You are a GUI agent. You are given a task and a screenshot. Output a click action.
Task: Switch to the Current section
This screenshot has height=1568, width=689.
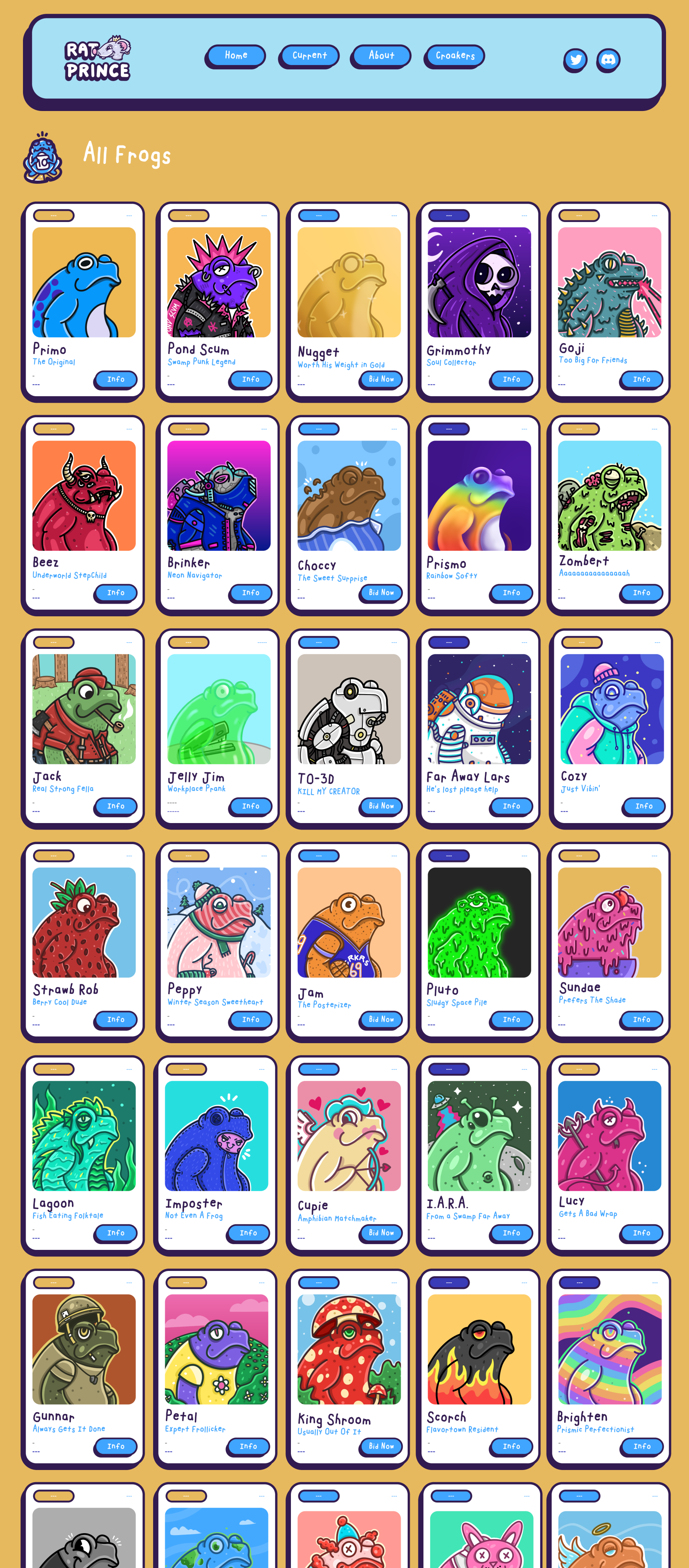(x=309, y=56)
